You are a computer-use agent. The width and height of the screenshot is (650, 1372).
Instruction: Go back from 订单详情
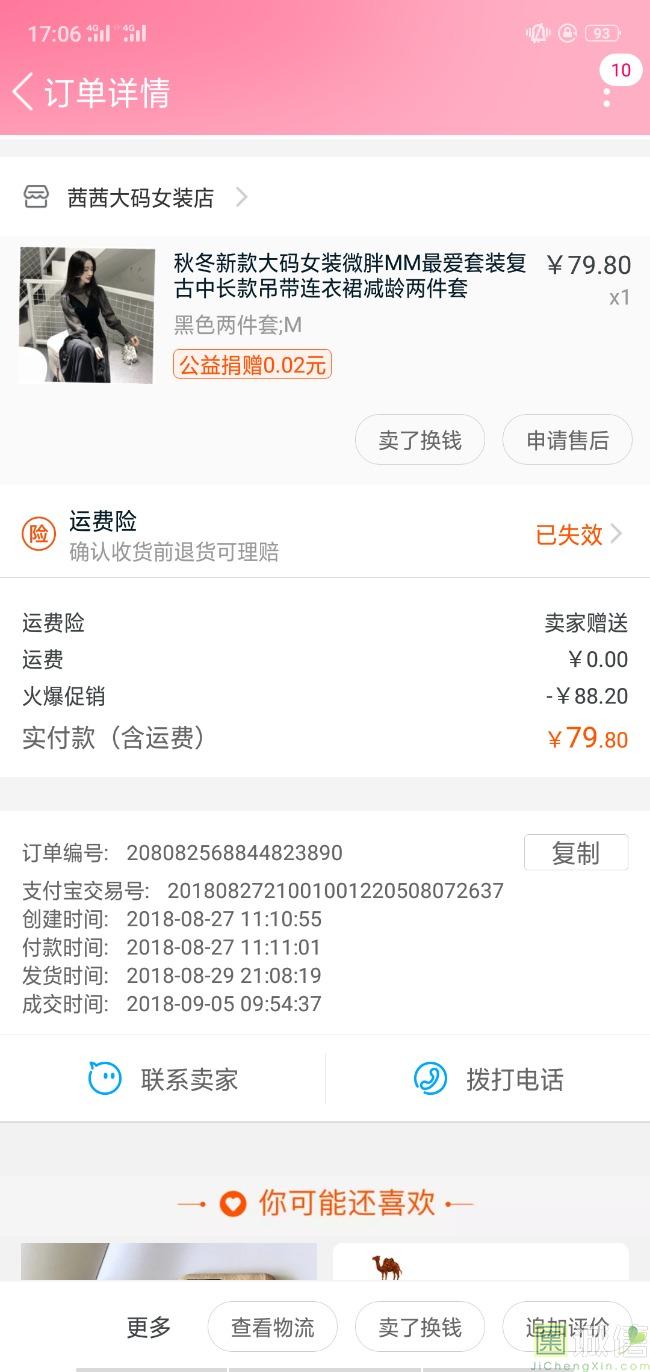click(x=24, y=92)
